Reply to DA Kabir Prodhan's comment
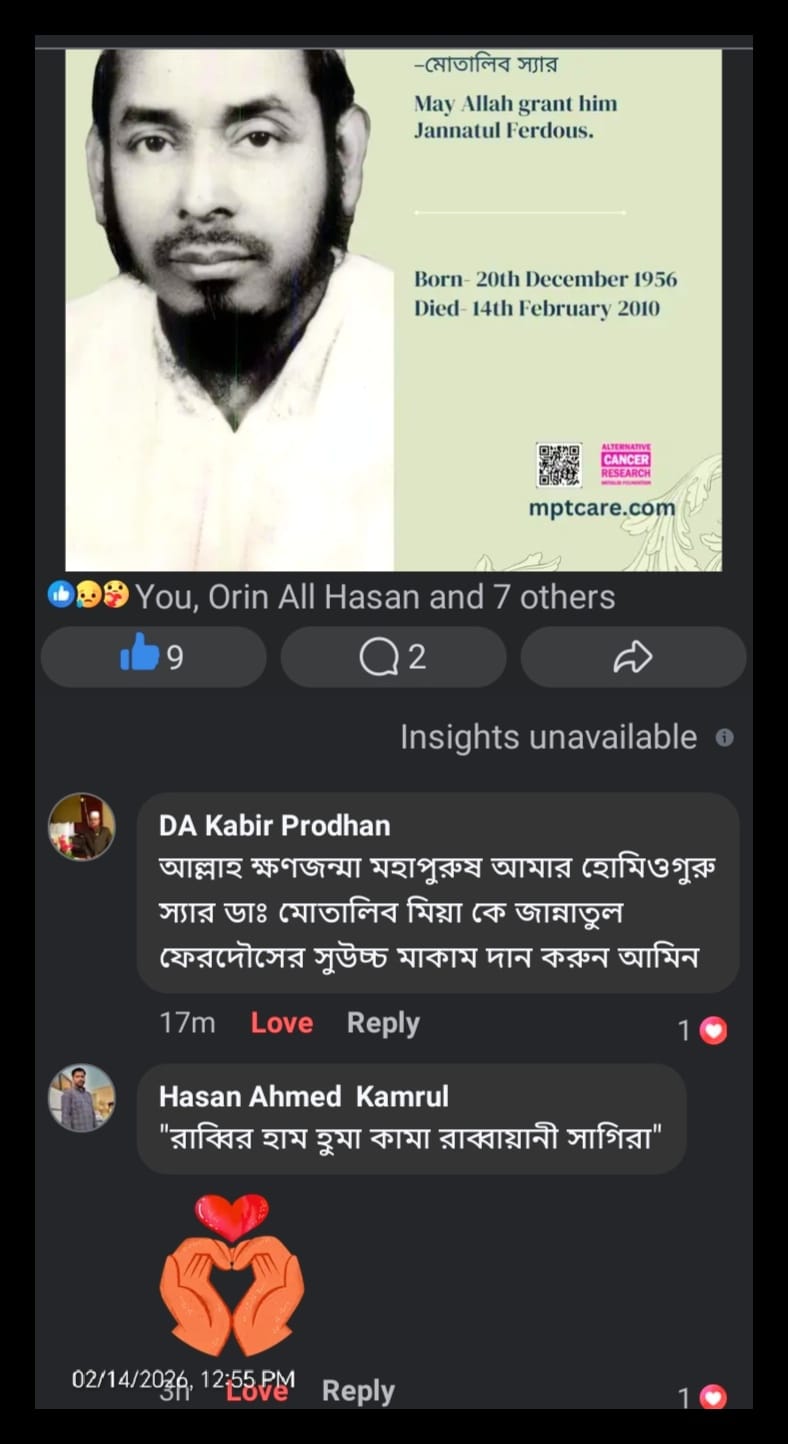 tap(383, 1022)
